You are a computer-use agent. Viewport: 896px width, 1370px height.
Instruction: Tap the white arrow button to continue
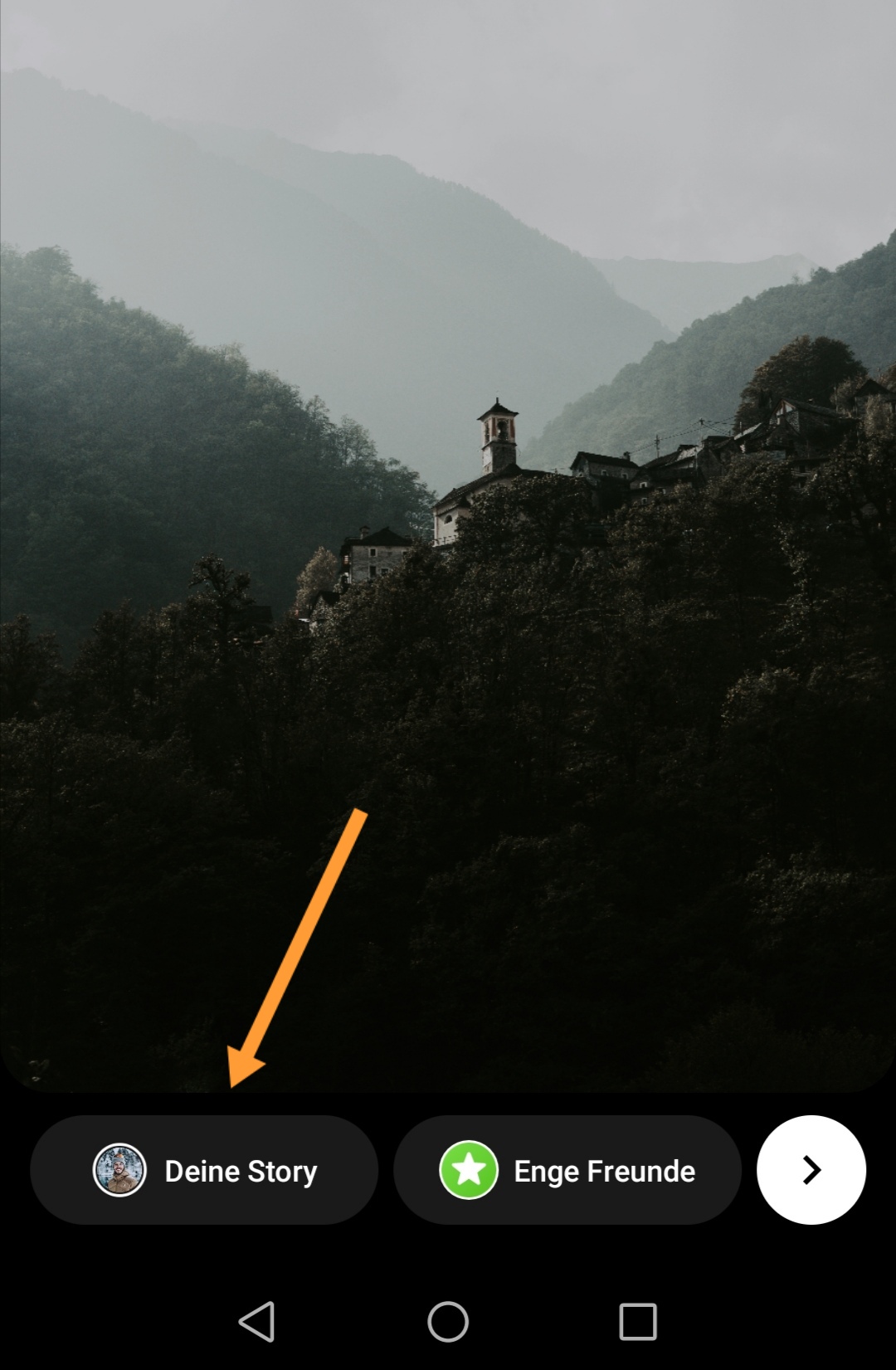pyautogui.click(x=811, y=1170)
